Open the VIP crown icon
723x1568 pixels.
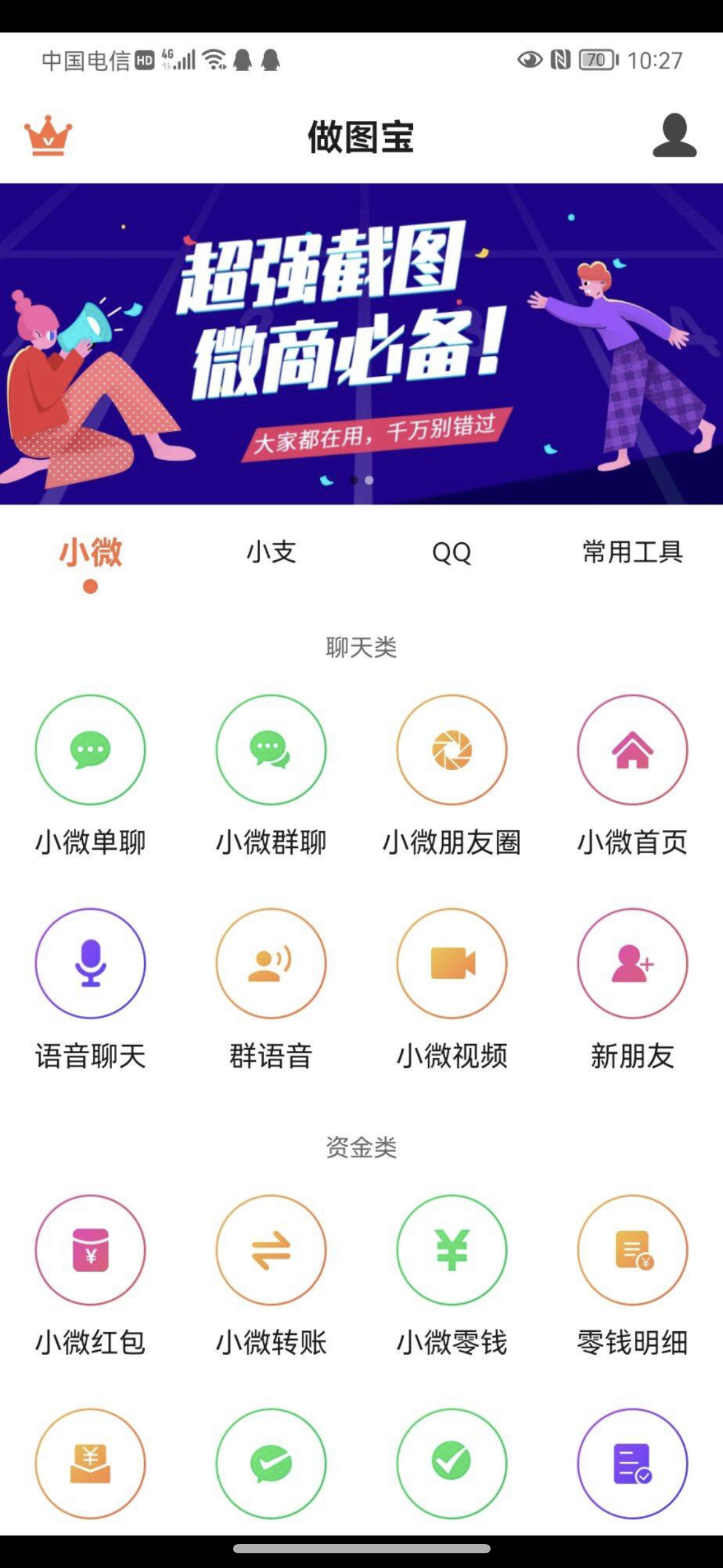[x=49, y=136]
